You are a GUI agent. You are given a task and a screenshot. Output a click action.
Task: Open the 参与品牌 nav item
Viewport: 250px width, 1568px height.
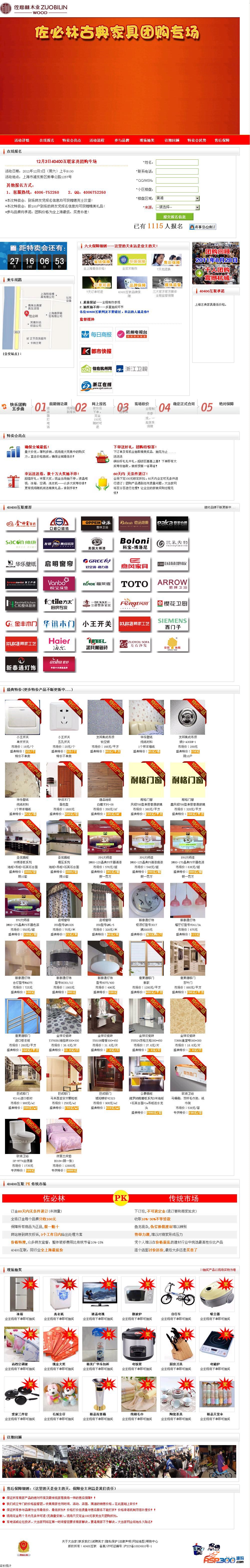point(122,140)
